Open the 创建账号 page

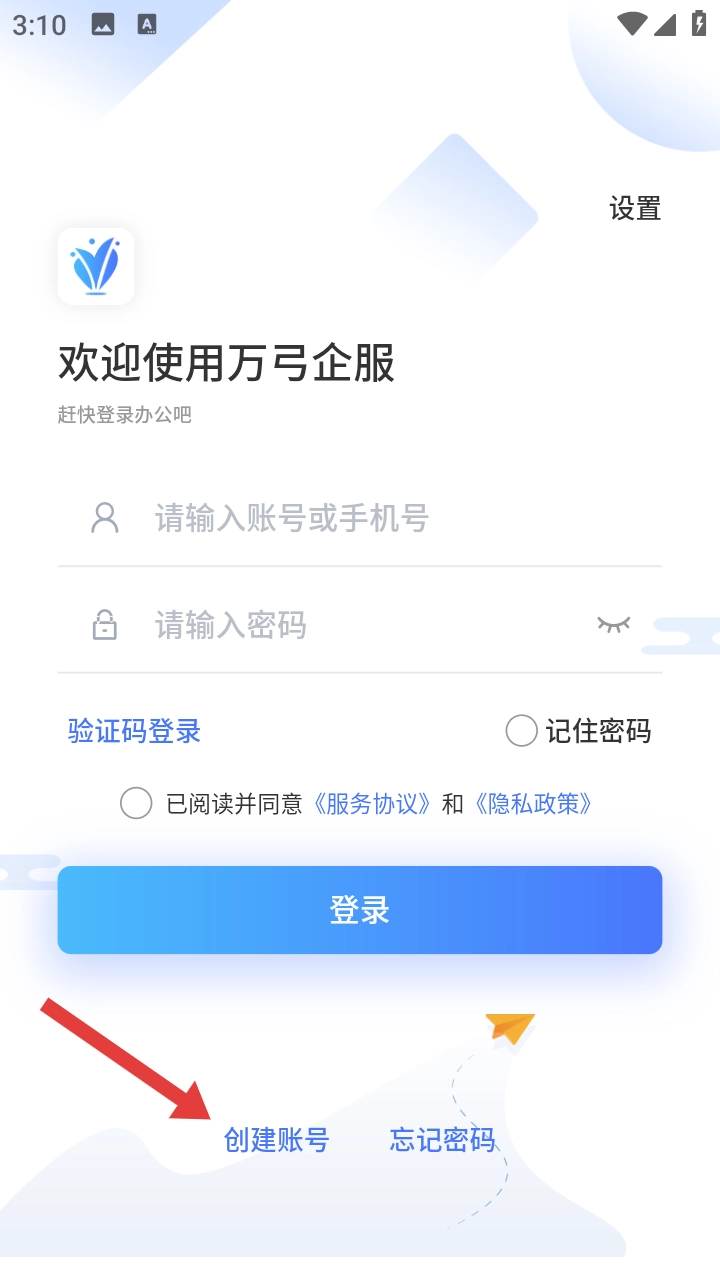point(276,1140)
